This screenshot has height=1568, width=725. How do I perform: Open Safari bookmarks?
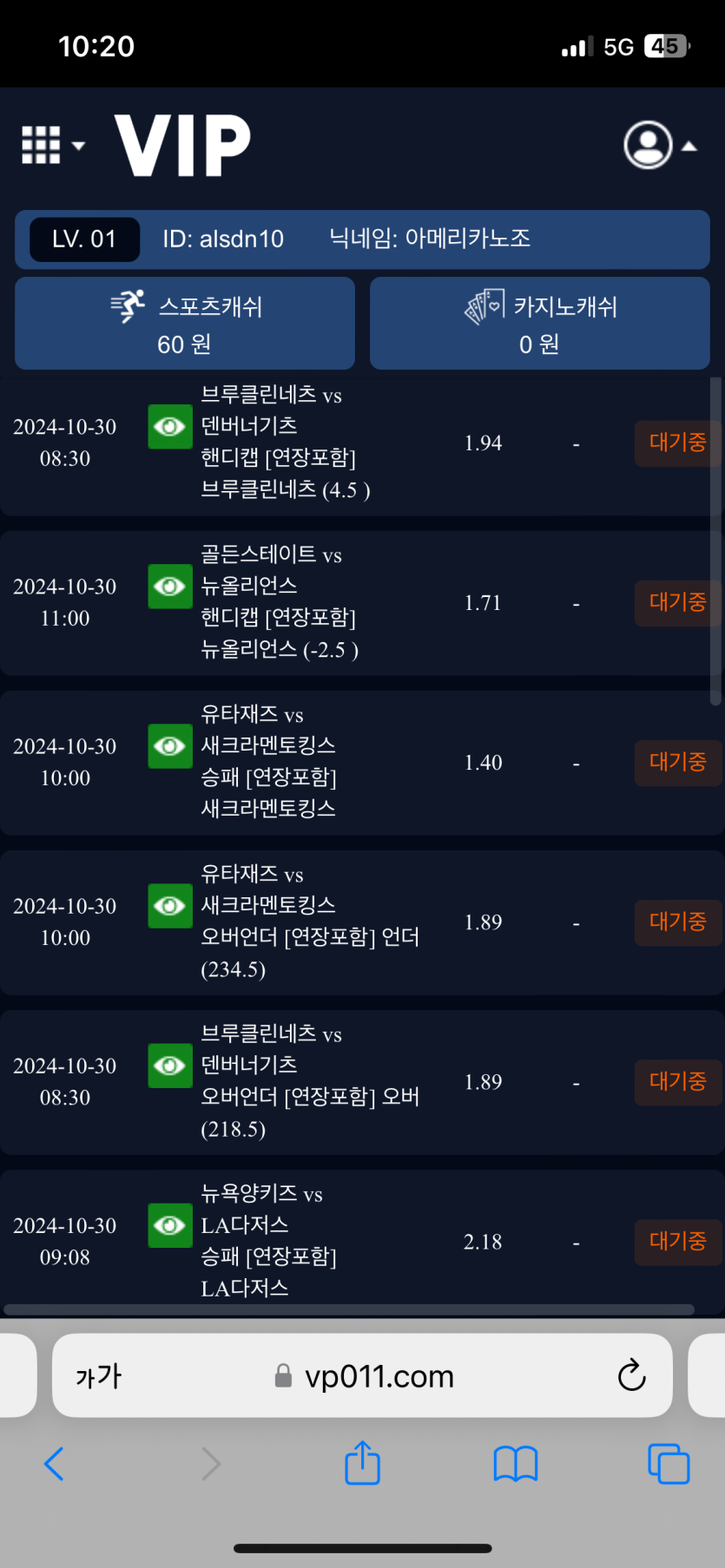(x=516, y=1464)
